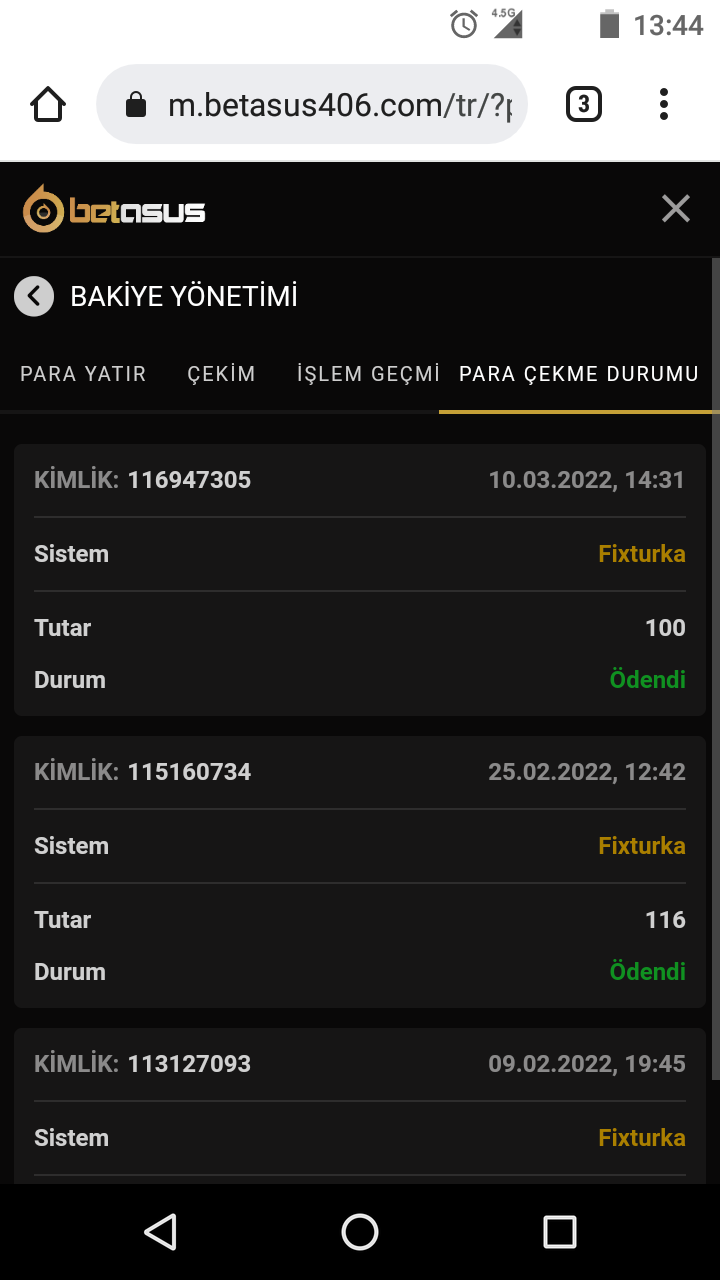720x1280 pixels.
Task: Switch to the Çekim tab
Action: coord(221,374)
